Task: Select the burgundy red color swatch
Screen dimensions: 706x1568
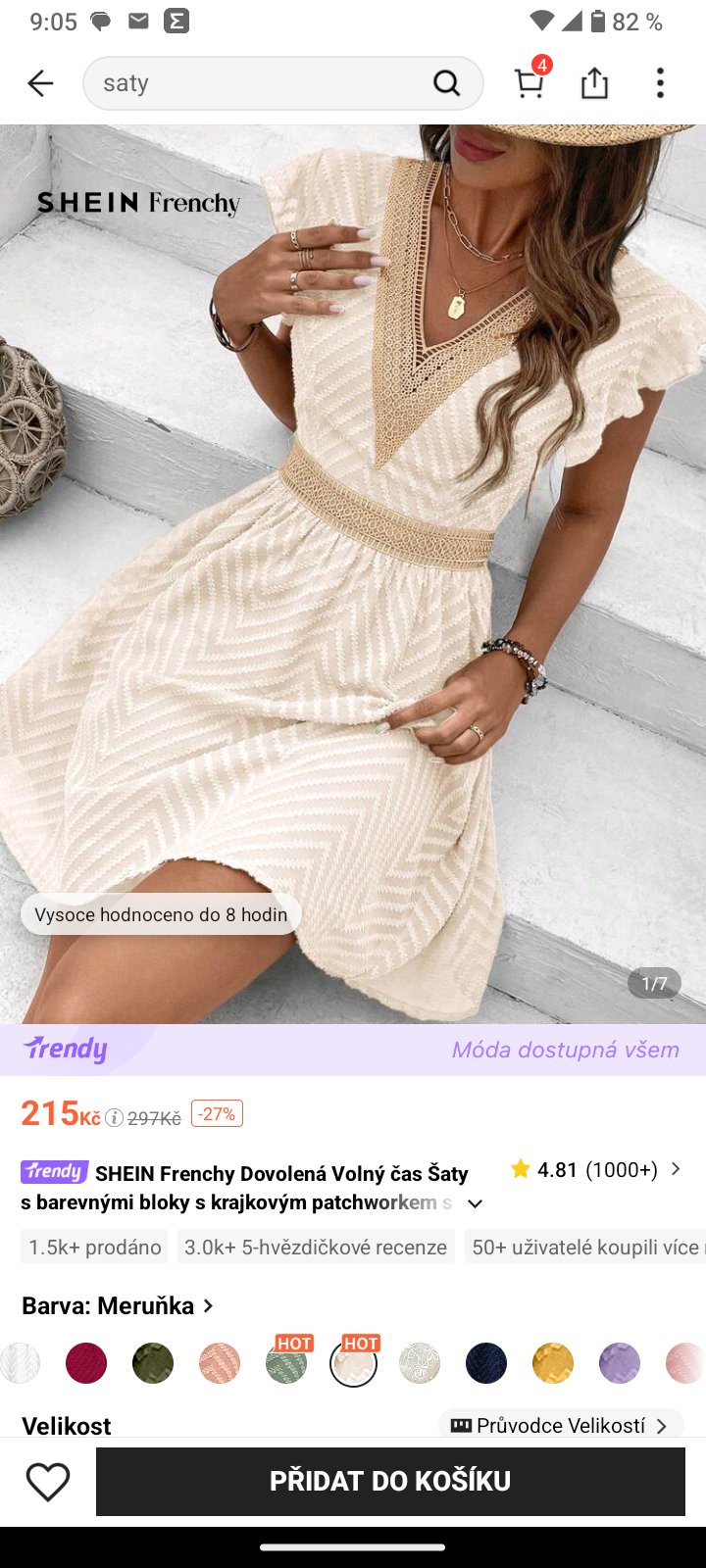Action: (x=86, y=1363)
